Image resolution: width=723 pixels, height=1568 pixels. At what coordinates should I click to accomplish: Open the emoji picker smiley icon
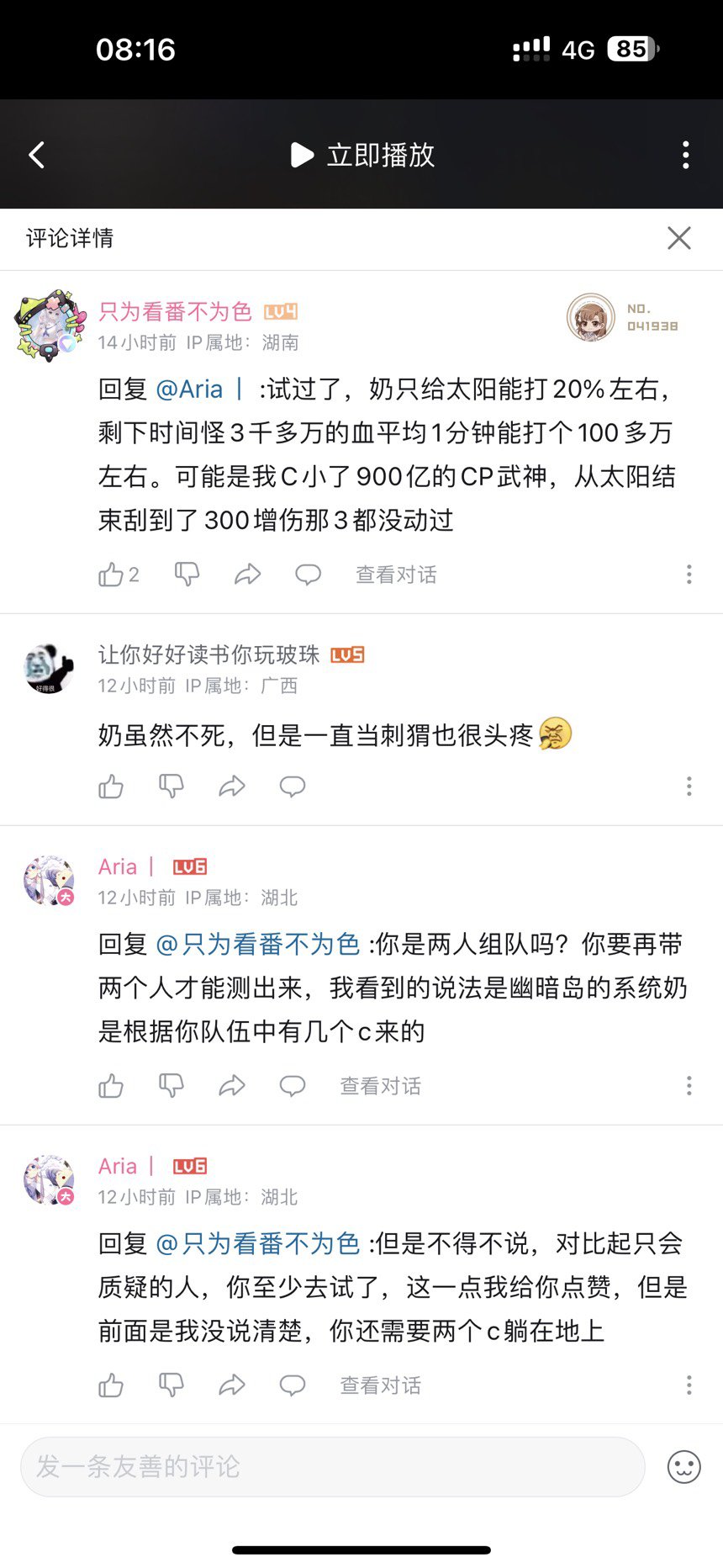click(x=683, y=1467)
